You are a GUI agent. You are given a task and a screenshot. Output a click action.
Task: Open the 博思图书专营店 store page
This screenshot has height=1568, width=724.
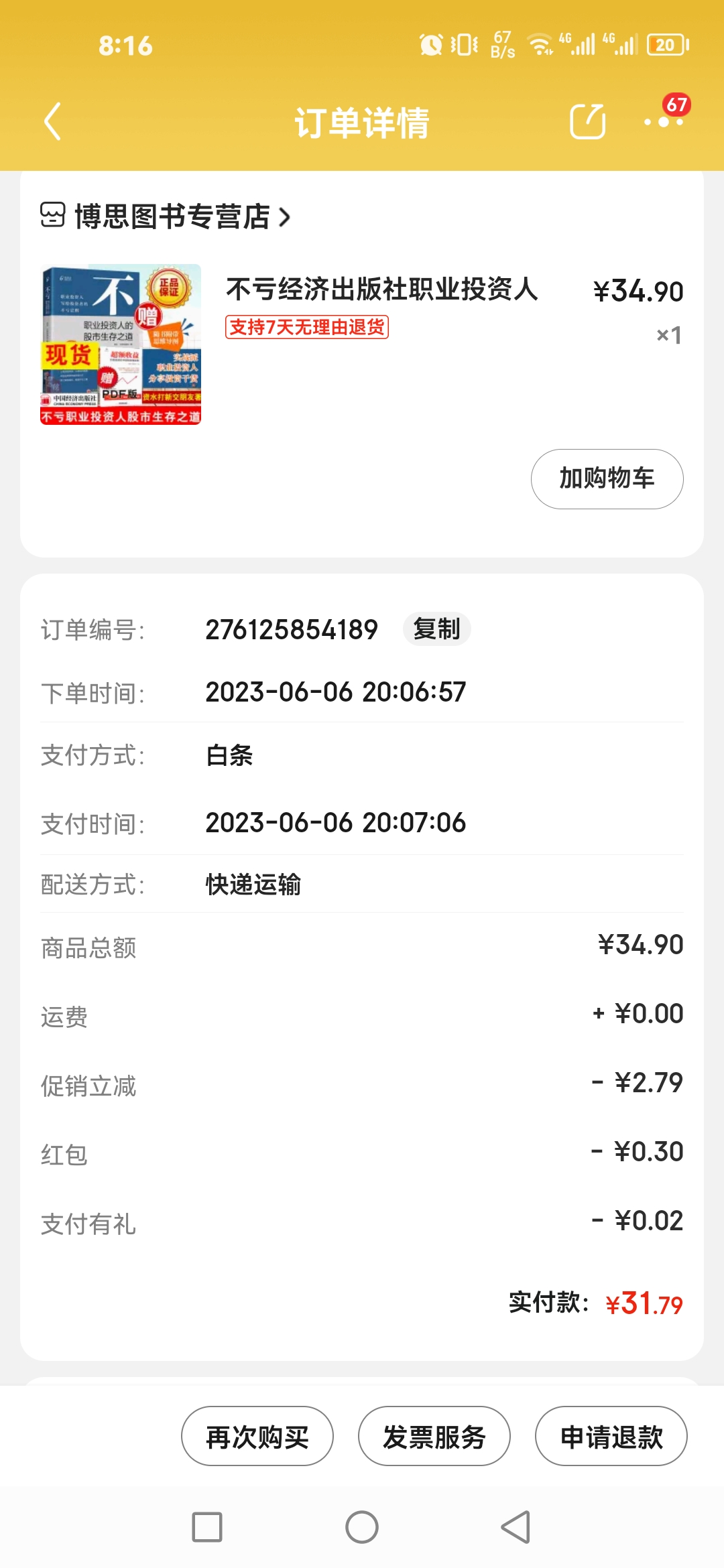click(x=166, y=216)
